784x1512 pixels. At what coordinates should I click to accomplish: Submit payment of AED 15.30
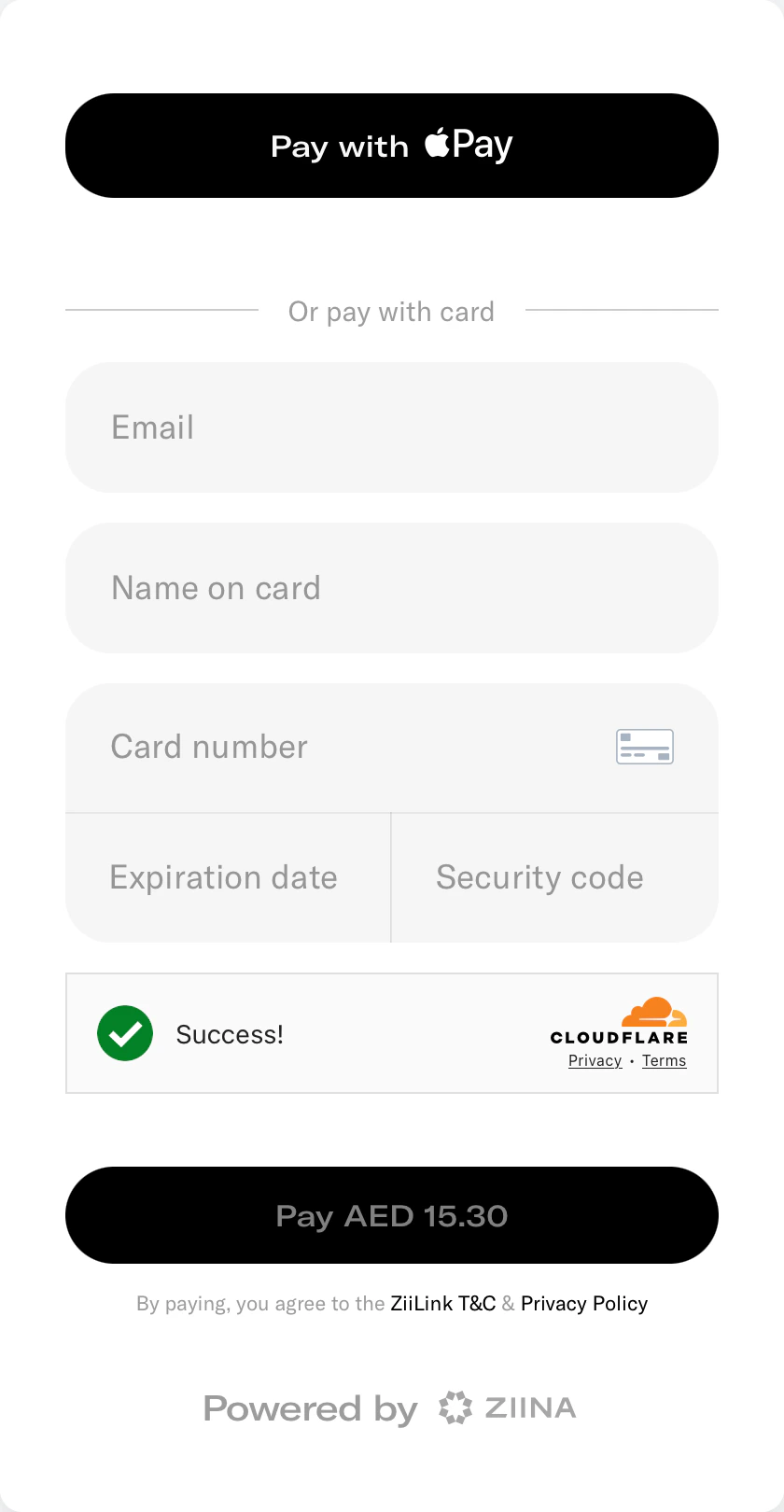(x=392, y=1215)
